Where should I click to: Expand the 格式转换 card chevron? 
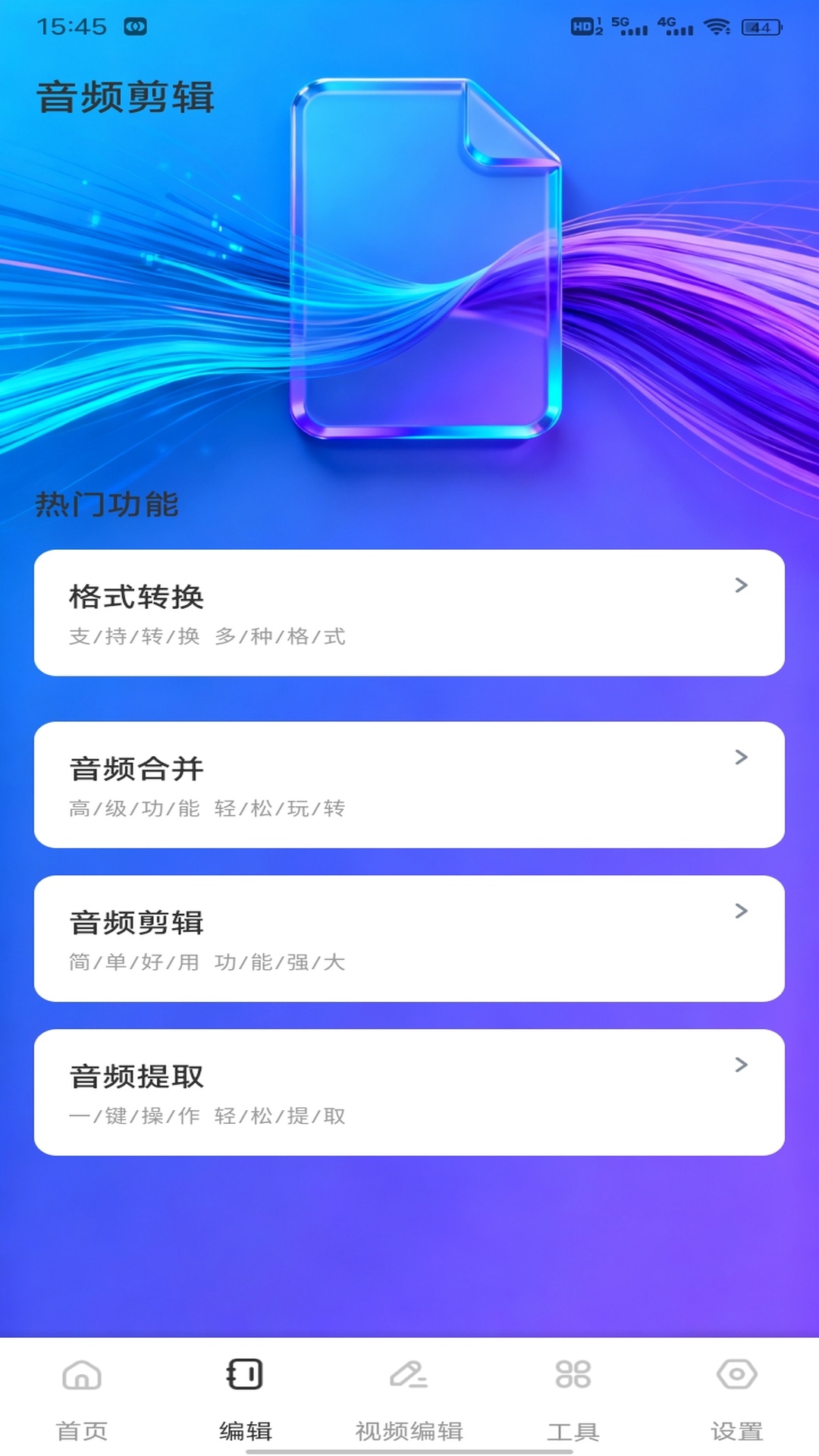tap(739, 586)
